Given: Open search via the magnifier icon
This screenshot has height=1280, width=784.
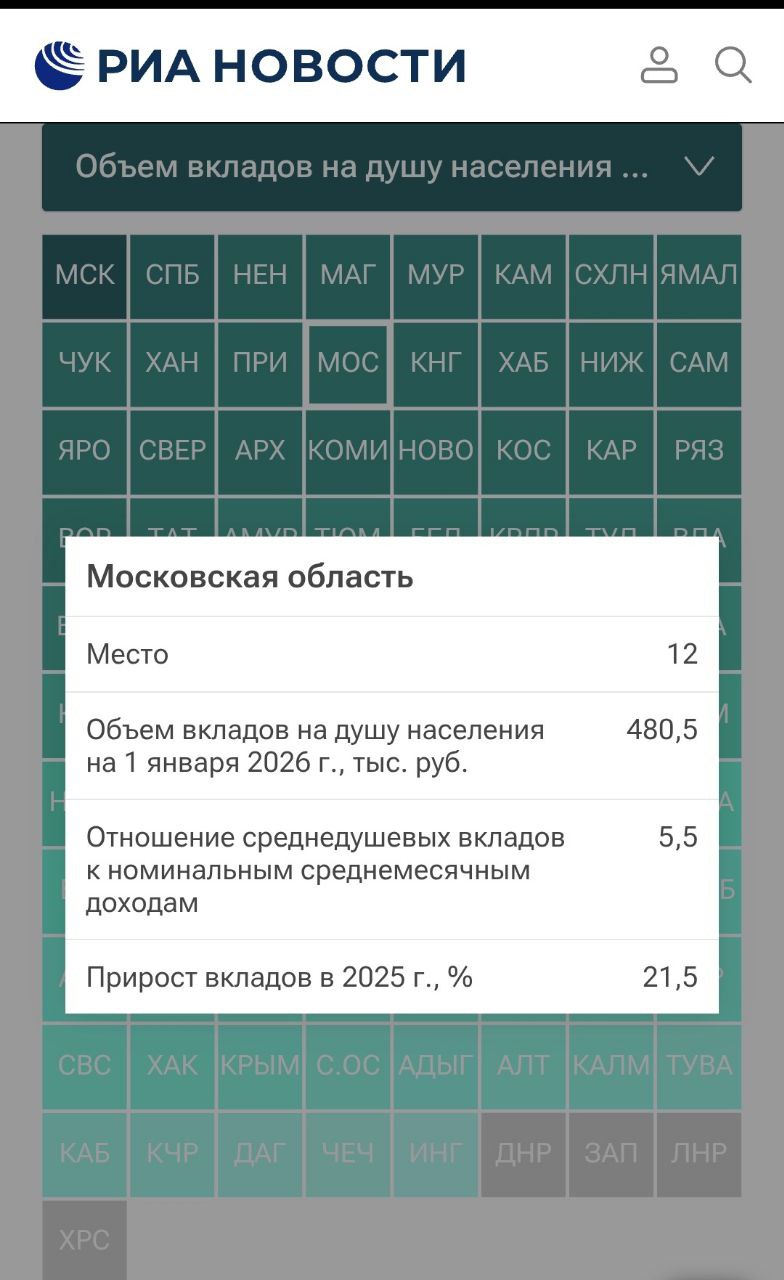Looking at the screenshot, I should coord(733,66).
